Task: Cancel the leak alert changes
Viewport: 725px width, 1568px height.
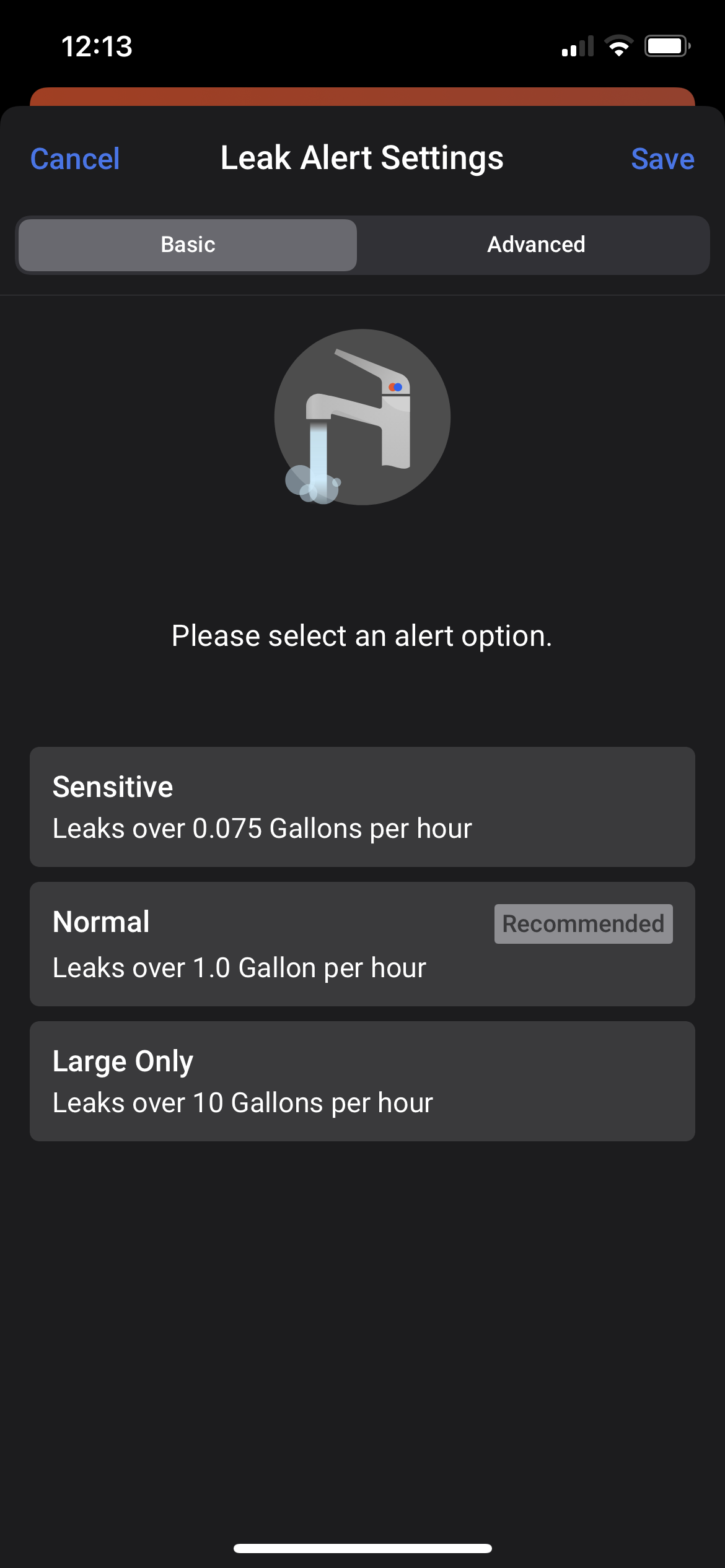Action: 74,159
